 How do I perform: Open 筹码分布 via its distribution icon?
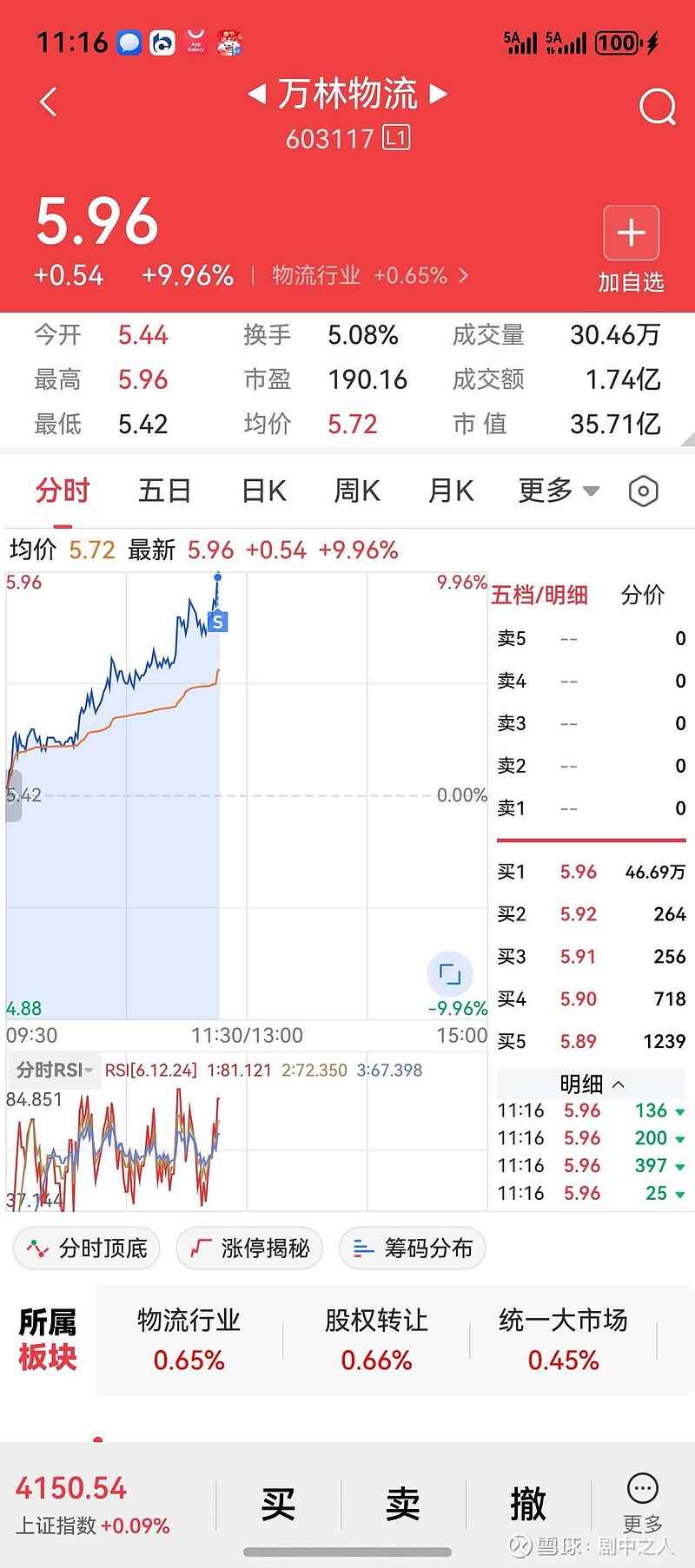[412, 1248]
